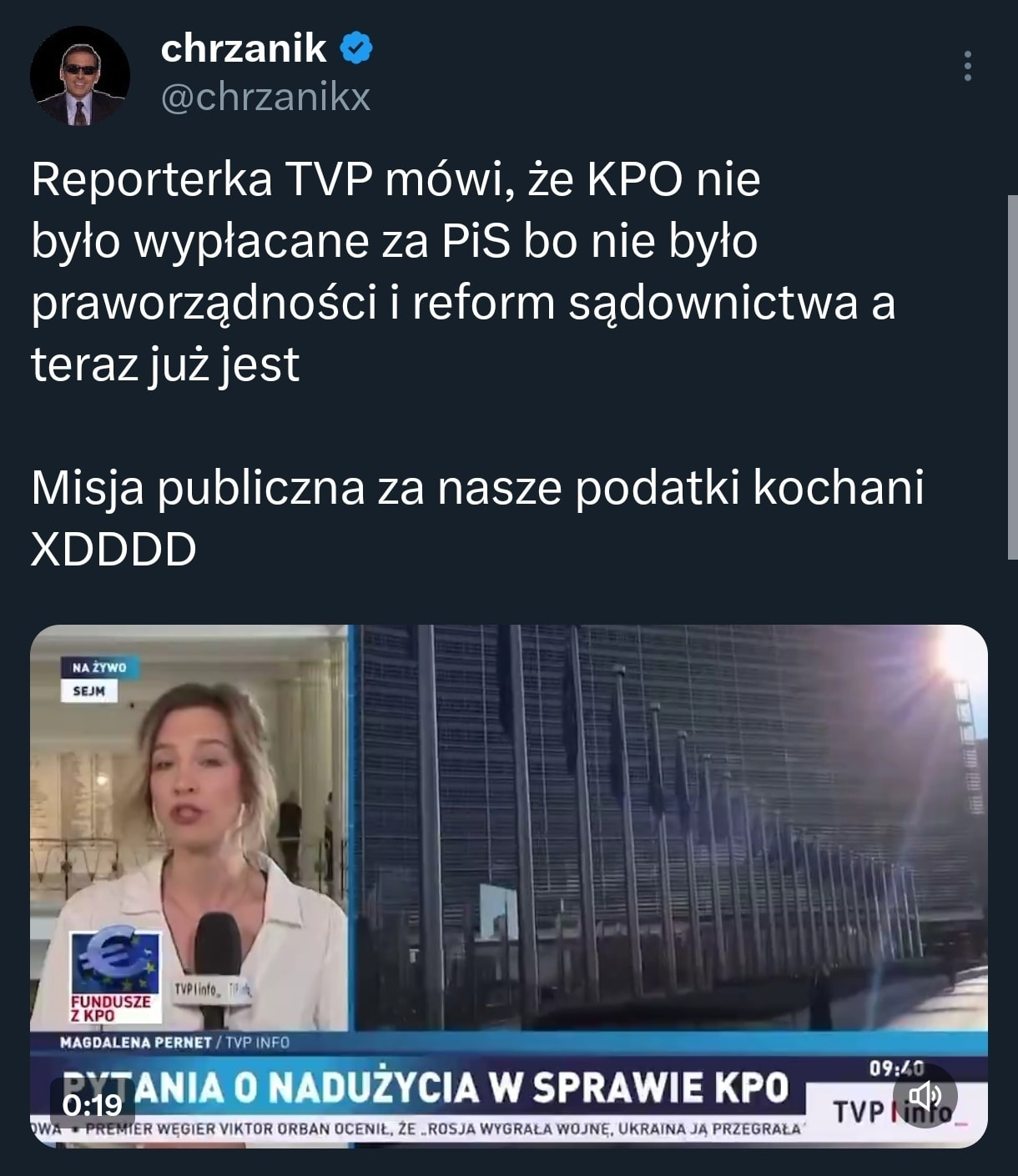Open the @chrzanikx profile handle
Image resolution: width=1018 pixels, height=1176 pixels.
pyautogui.click(x=265, y=98)
